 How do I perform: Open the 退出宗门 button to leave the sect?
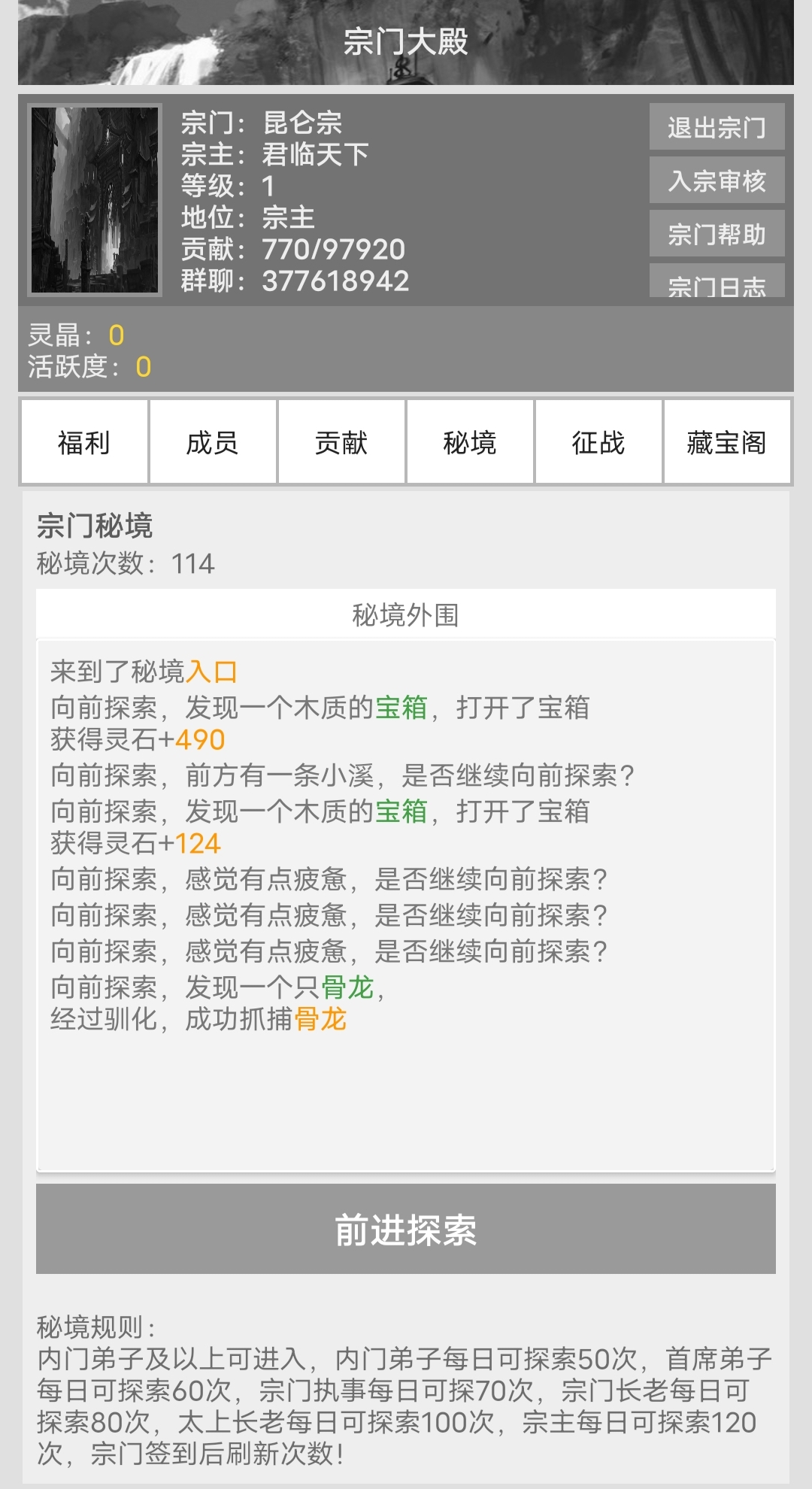click(x=716, y=128)
